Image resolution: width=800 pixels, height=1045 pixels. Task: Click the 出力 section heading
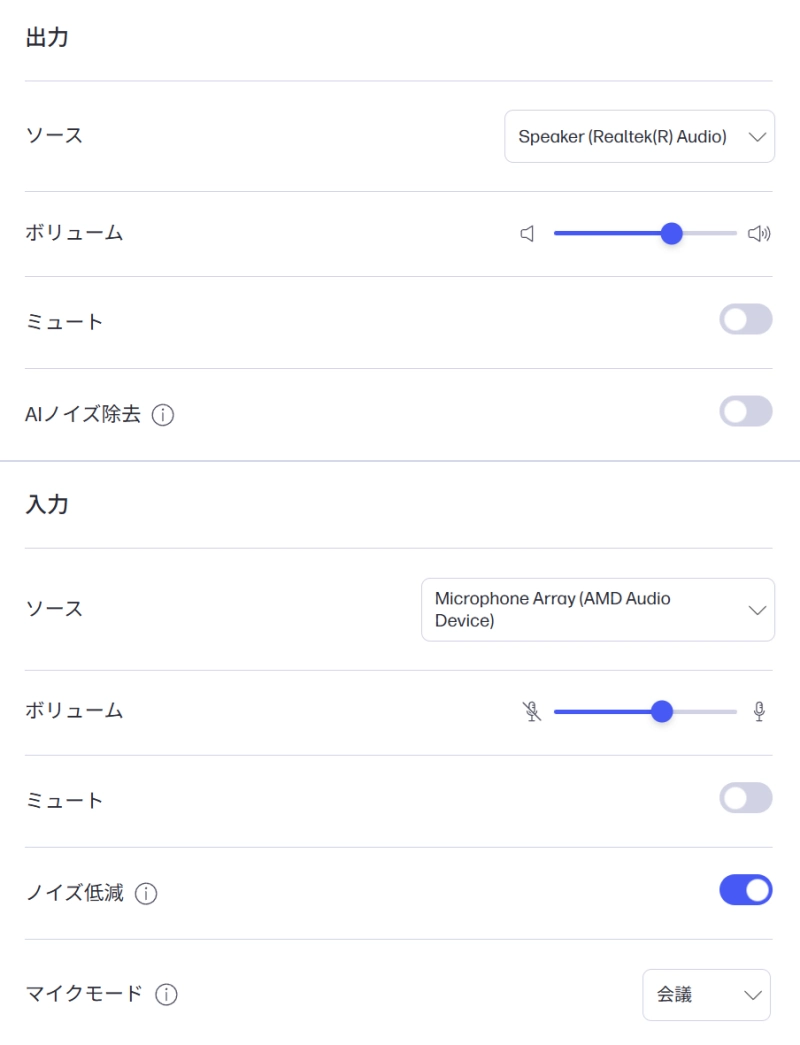coord(45,37)
